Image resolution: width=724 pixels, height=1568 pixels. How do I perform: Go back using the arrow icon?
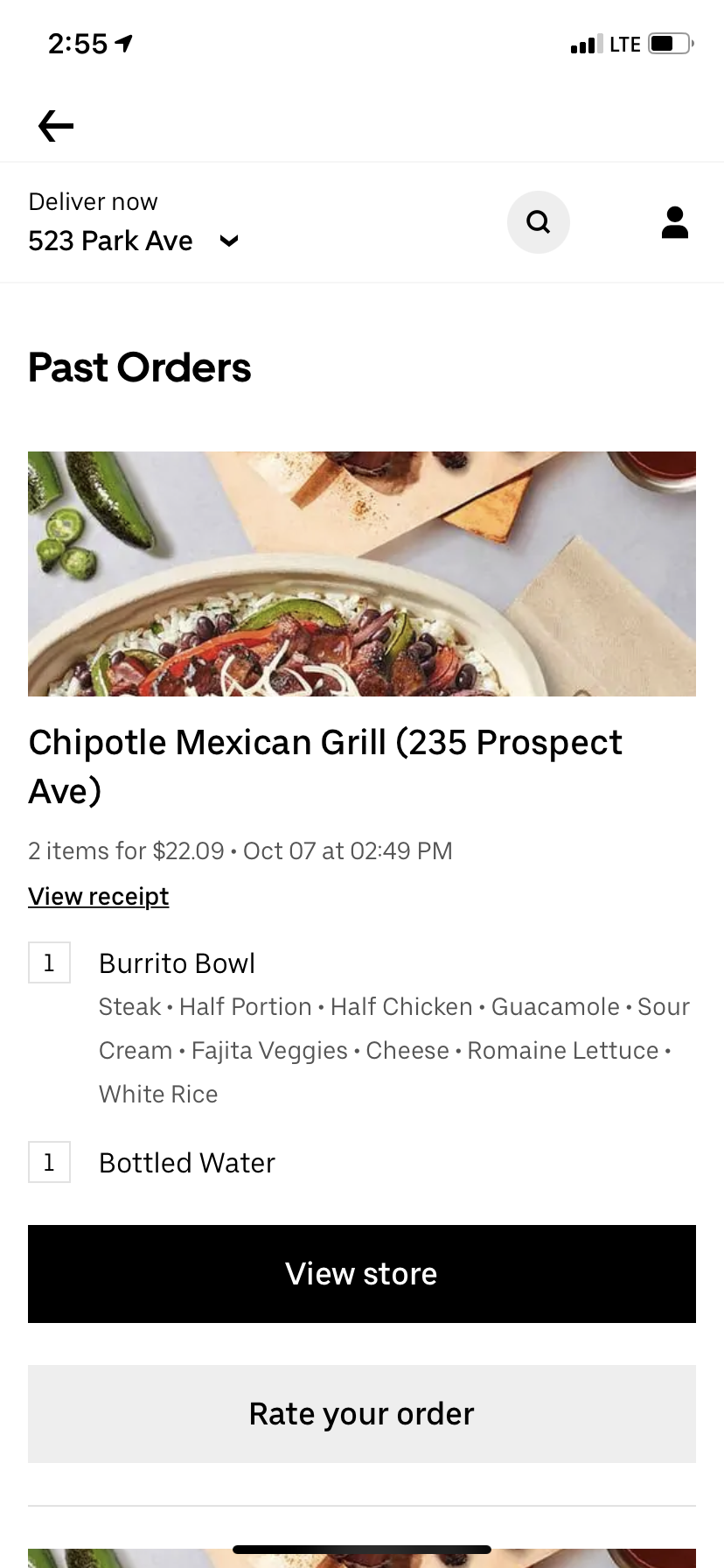(56, 126)
